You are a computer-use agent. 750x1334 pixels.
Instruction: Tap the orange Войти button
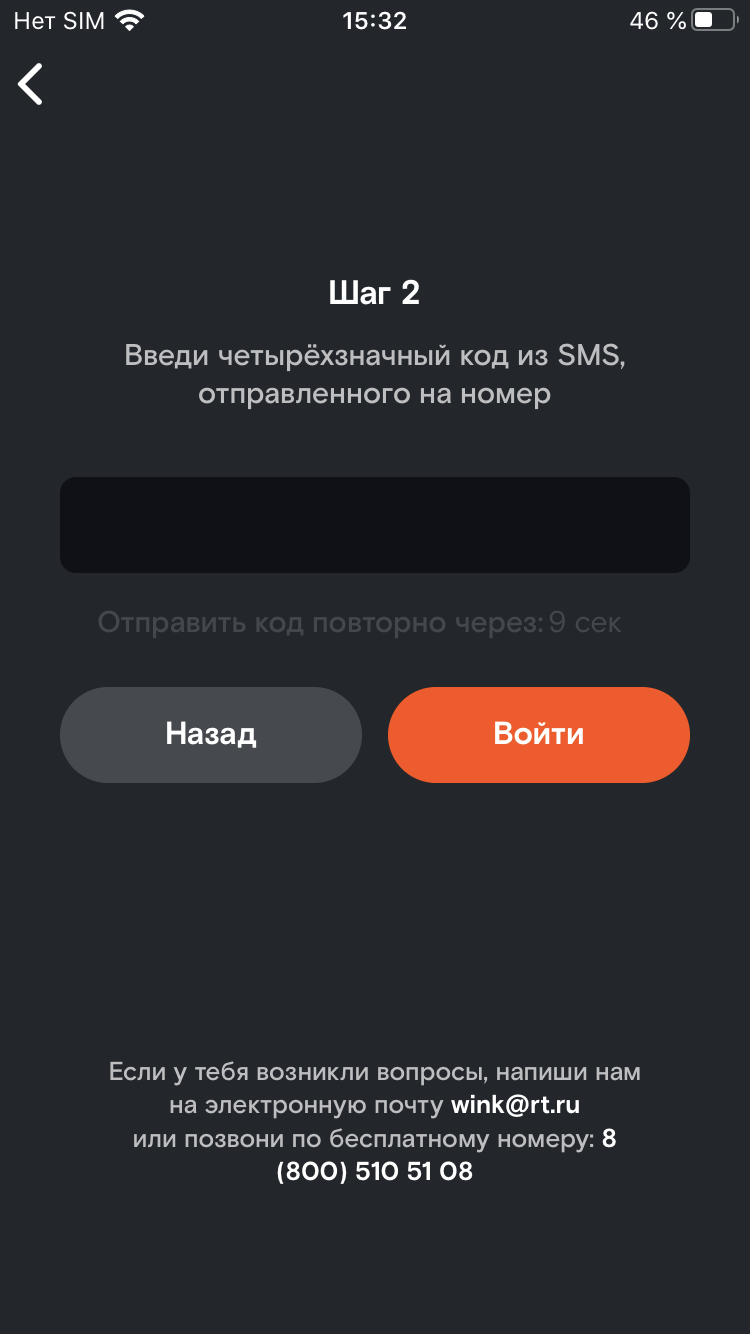539,734
